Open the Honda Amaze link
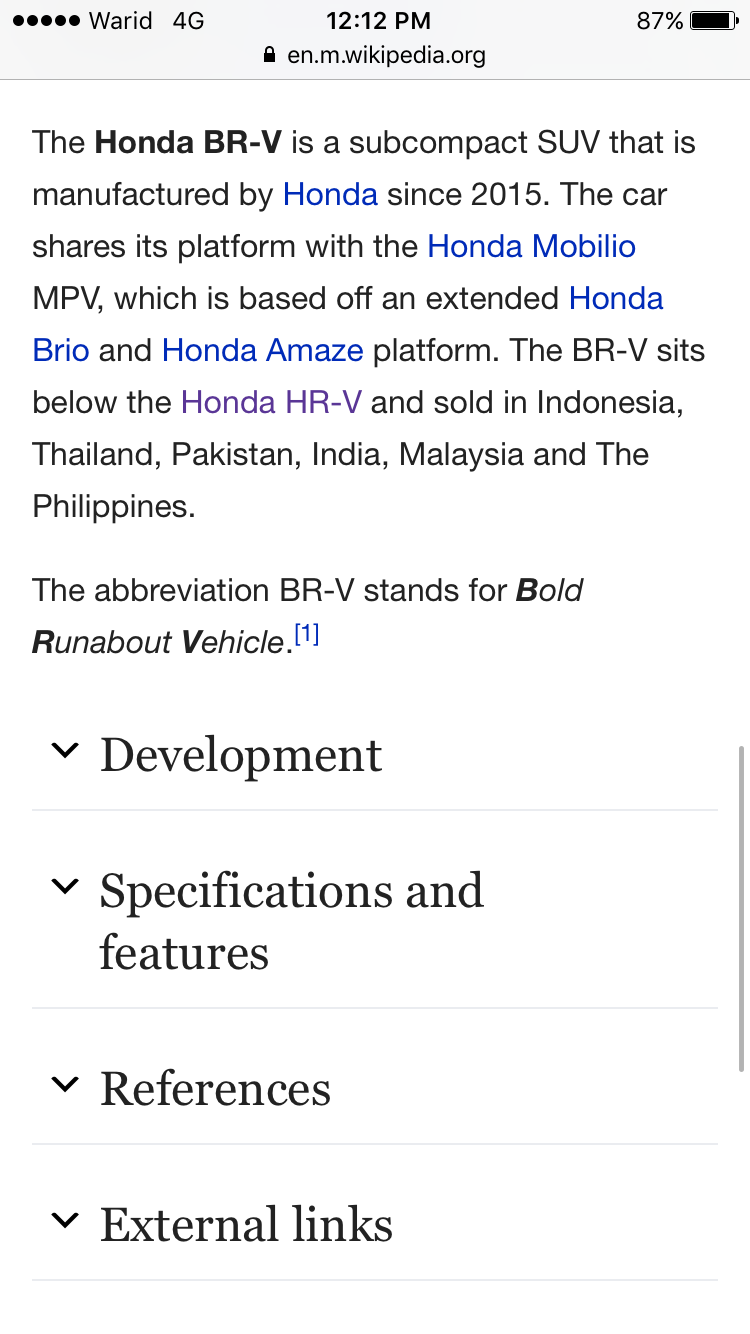Image resolution: width=750 pixels, height=1334 pixels. tap(262, 350)
